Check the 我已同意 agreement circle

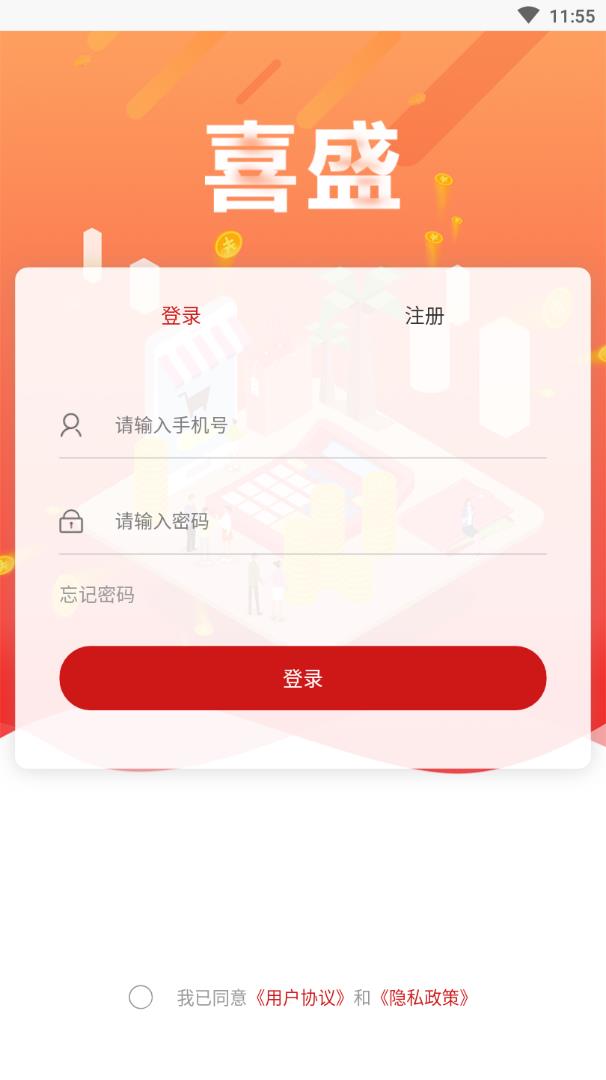pyautogui.click(x=141, y=997)
